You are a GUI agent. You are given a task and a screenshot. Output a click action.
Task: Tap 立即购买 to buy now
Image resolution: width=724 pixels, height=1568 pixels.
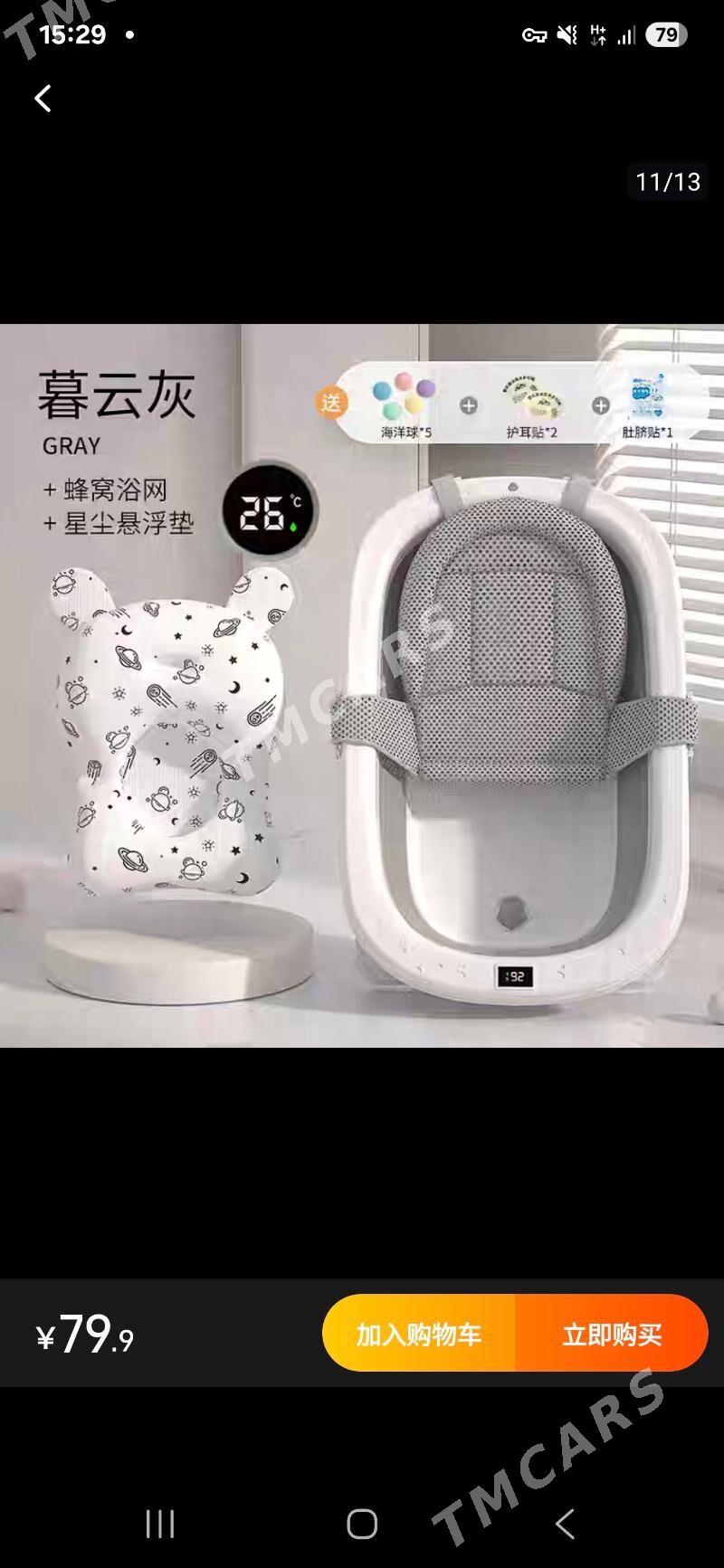[x=612, y=1334]
